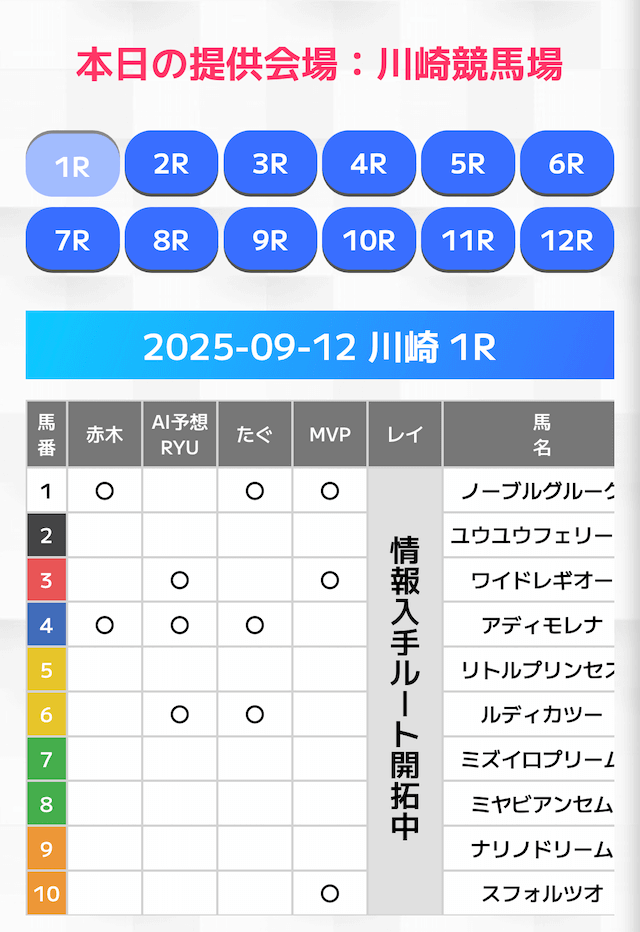Select the 10R race
640x932 pixels.
(369, 240)
